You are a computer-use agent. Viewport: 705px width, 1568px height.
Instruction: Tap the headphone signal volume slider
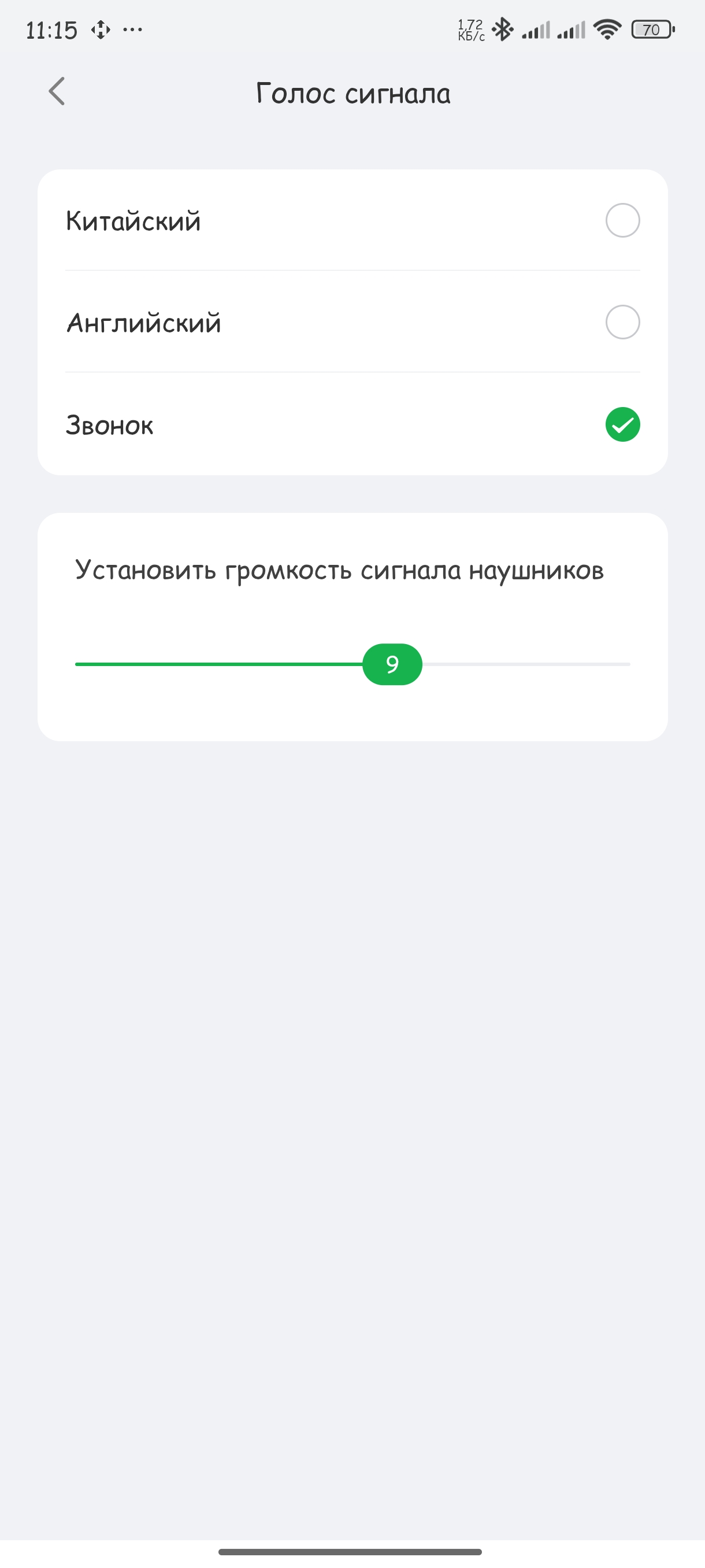tap(392, 664)
